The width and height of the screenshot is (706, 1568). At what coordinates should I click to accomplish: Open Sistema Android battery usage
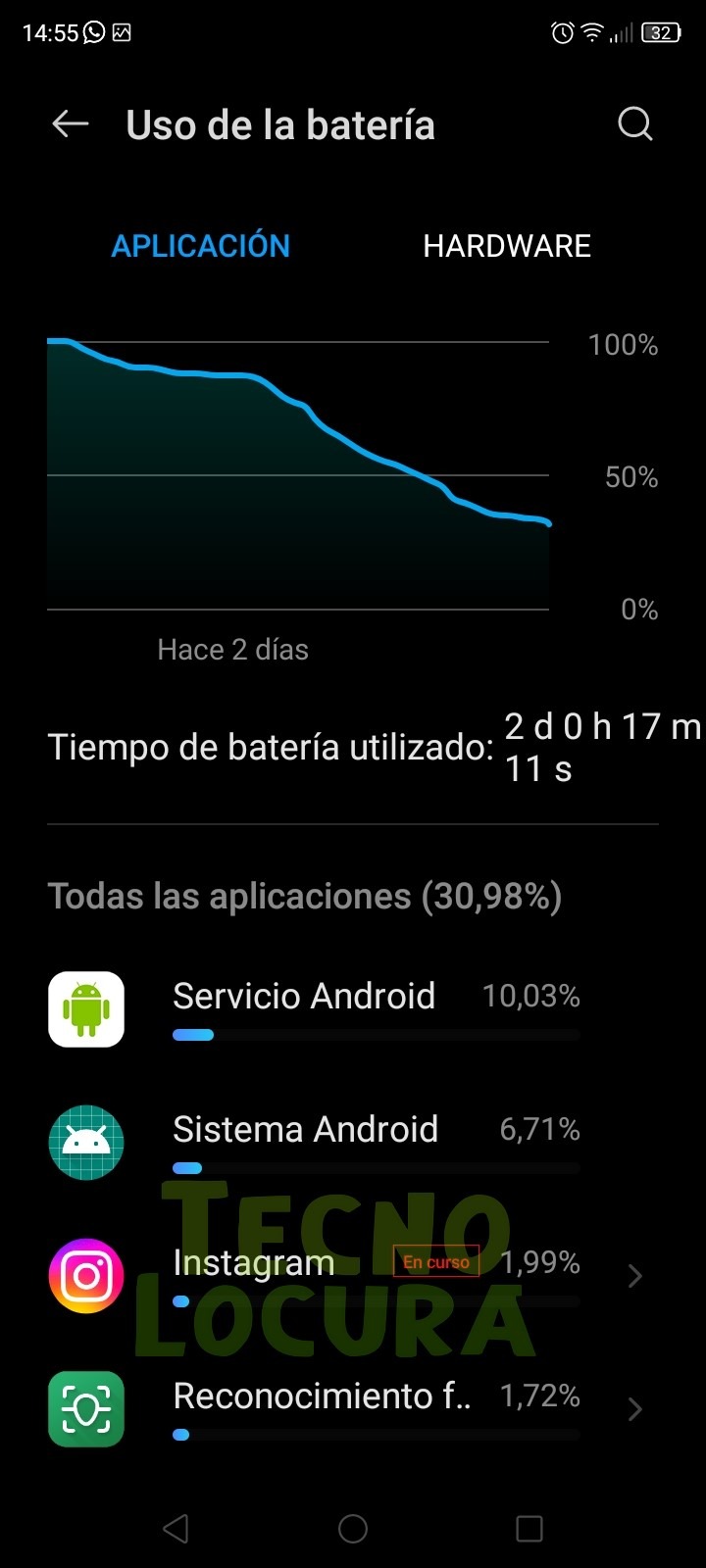353,1143
